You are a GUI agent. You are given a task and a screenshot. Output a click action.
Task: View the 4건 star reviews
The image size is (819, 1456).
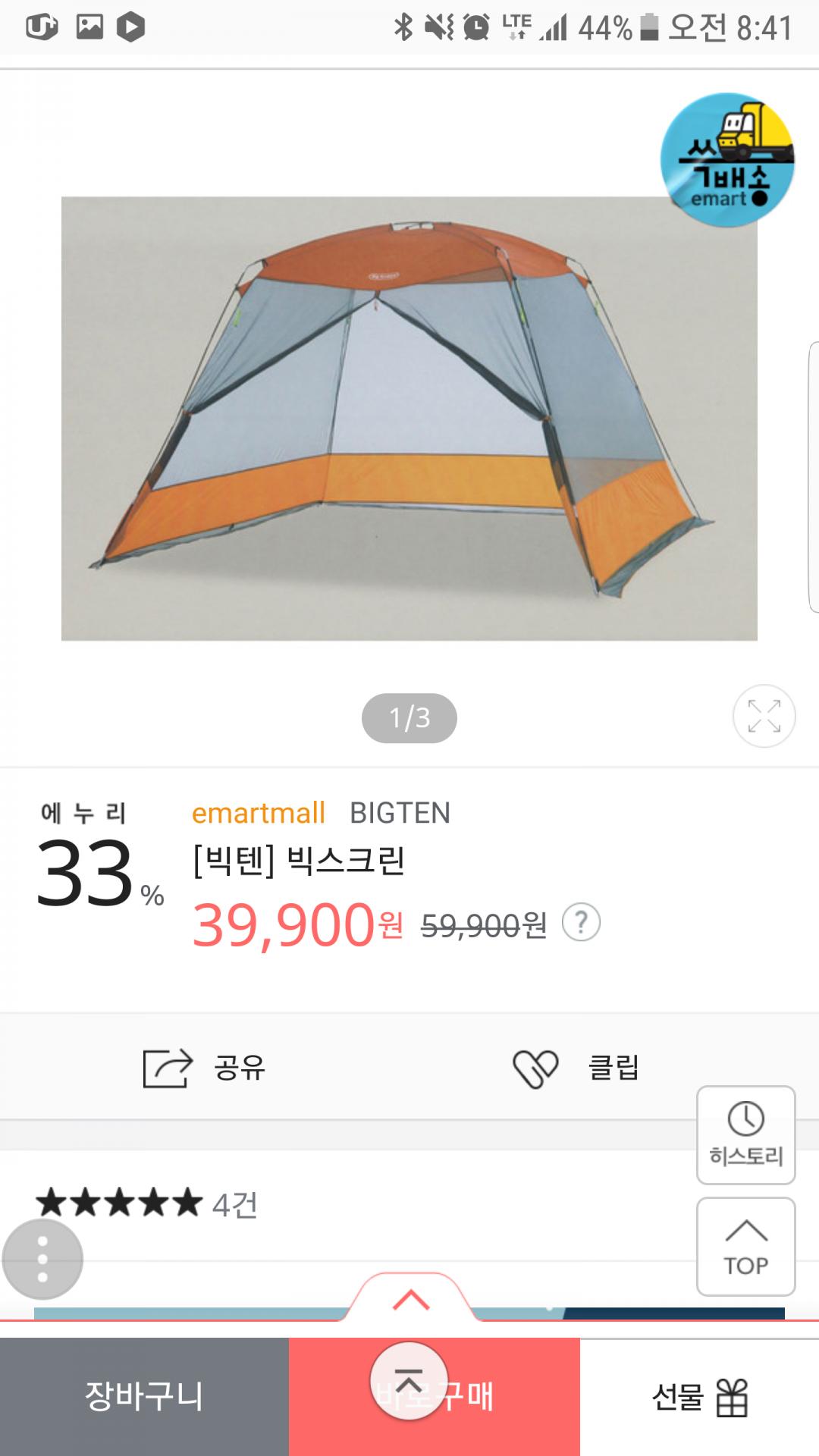point(148,1203)
